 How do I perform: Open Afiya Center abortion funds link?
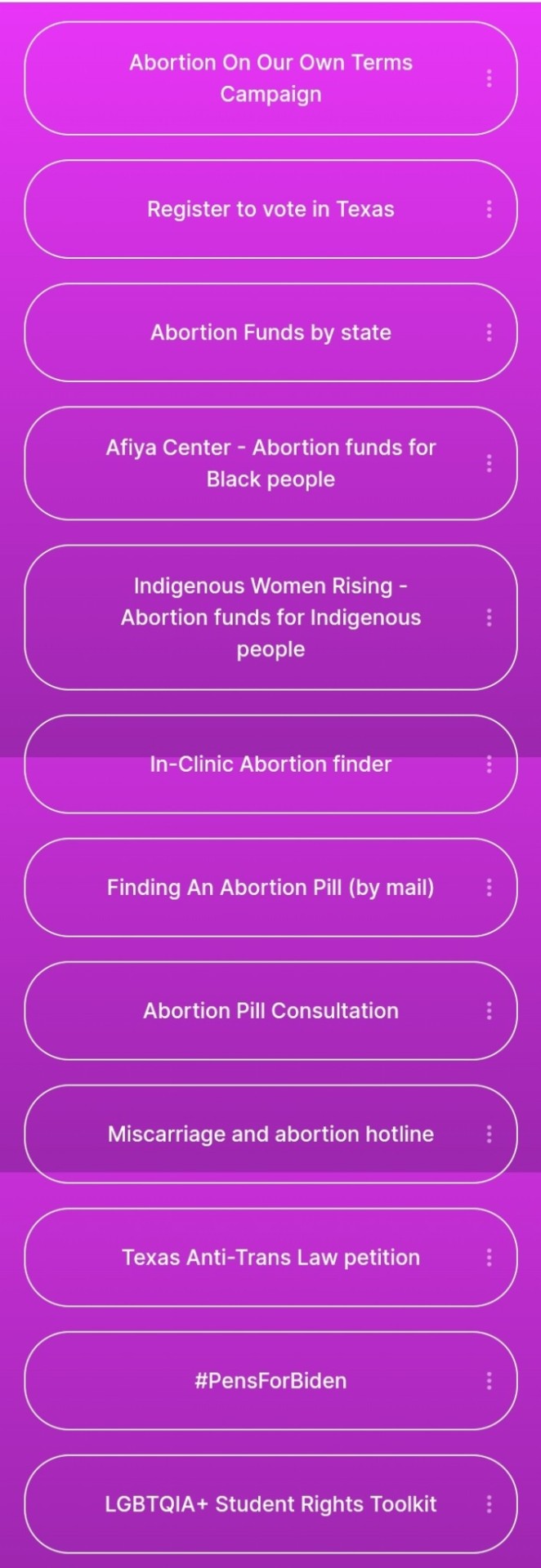point(270,463)
